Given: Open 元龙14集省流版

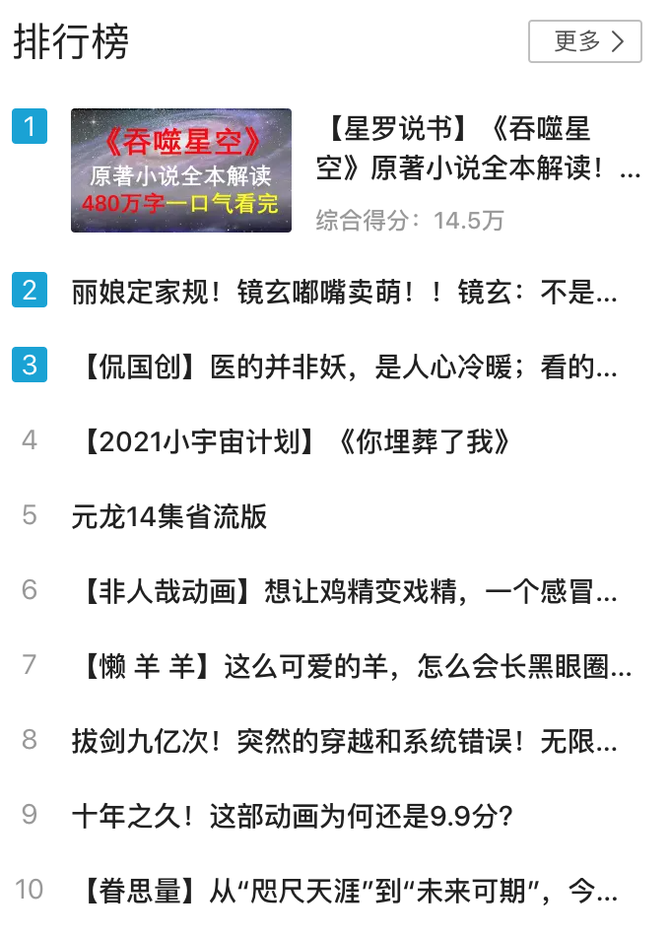Looking at the screenshot, I should [170, 516].
